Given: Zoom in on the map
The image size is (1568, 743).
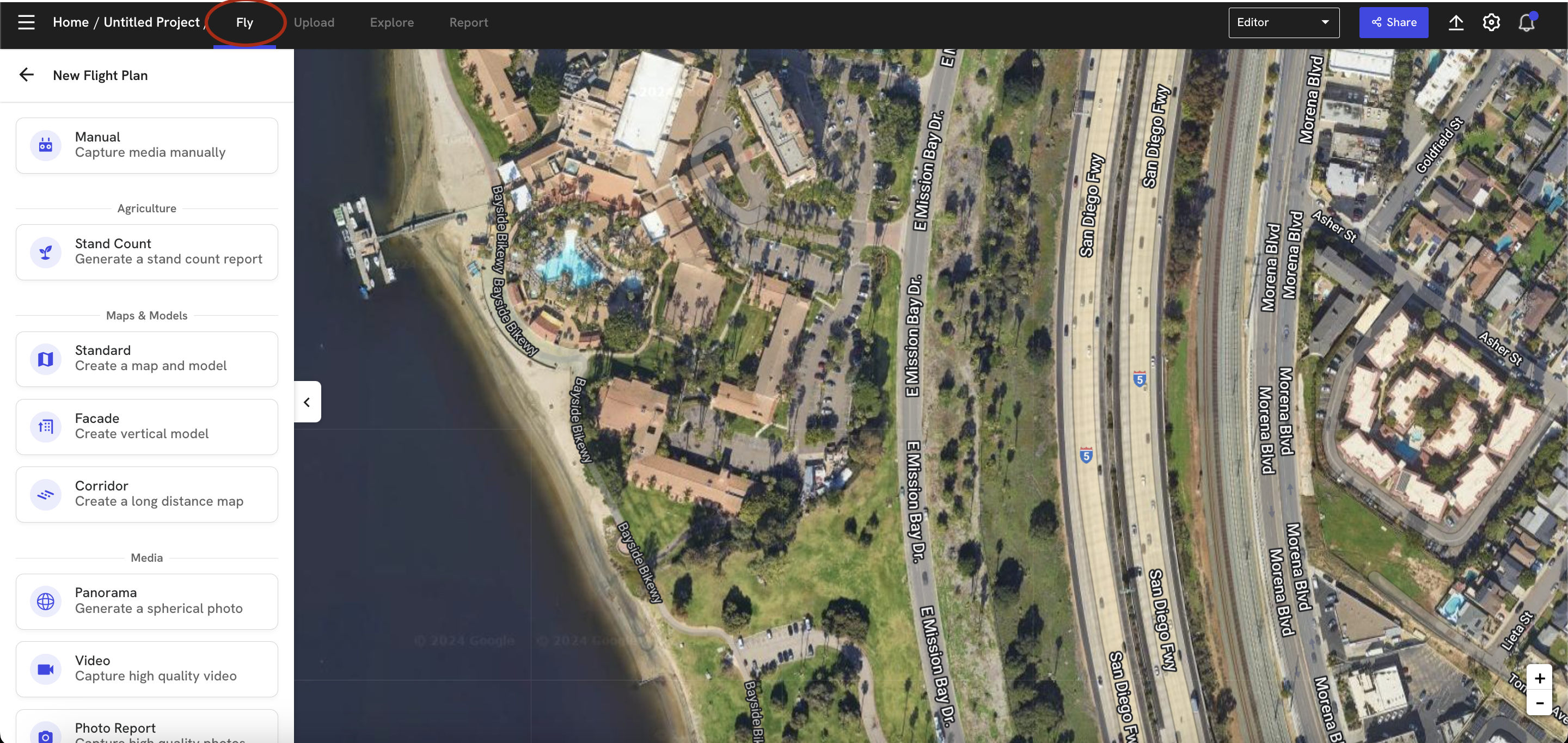Looking at the screenshot, I should 1539,678.
